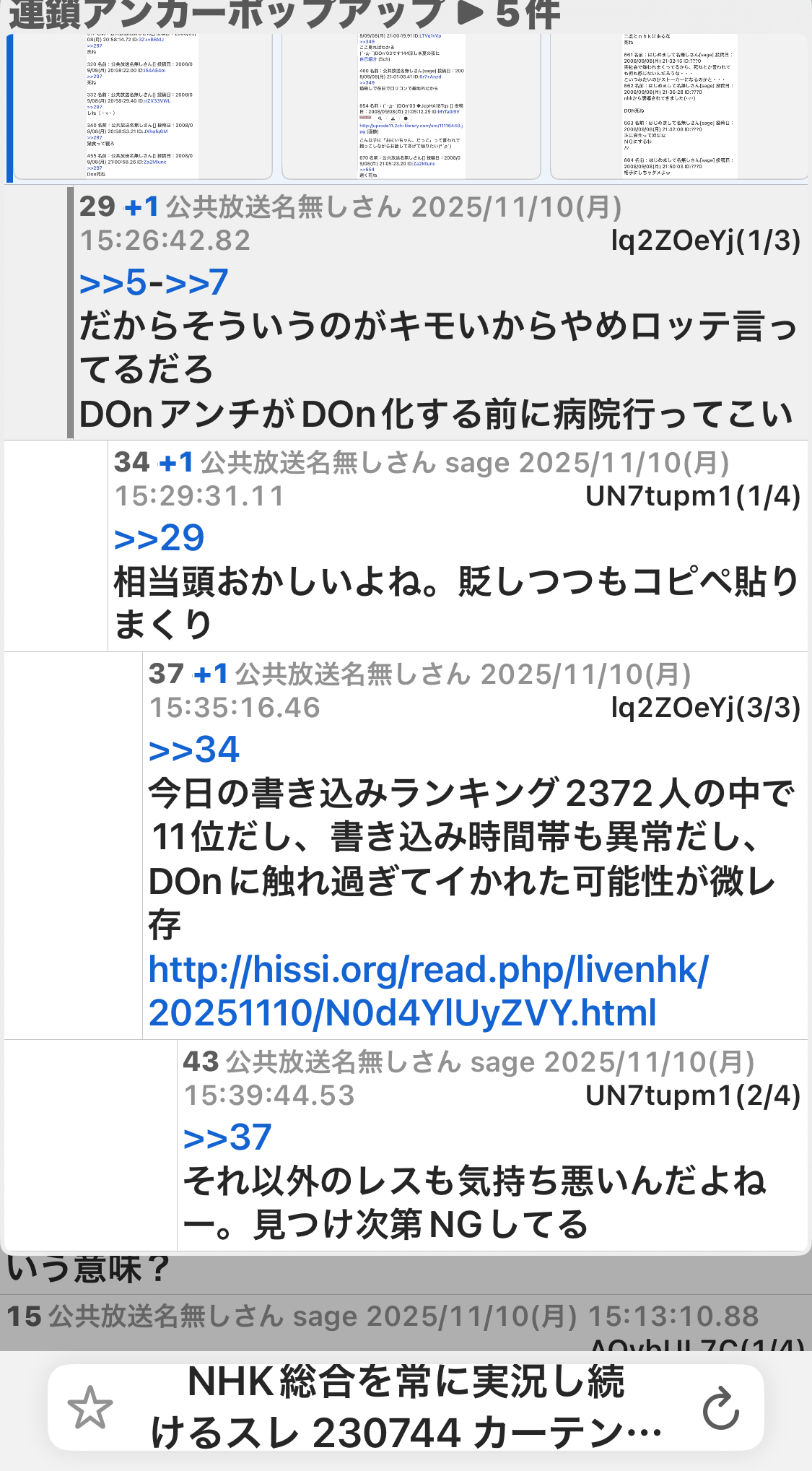
Task: Open the thread title NHK総合を常に実況し続けるスレ
Action: click(x=406, y=1407)
